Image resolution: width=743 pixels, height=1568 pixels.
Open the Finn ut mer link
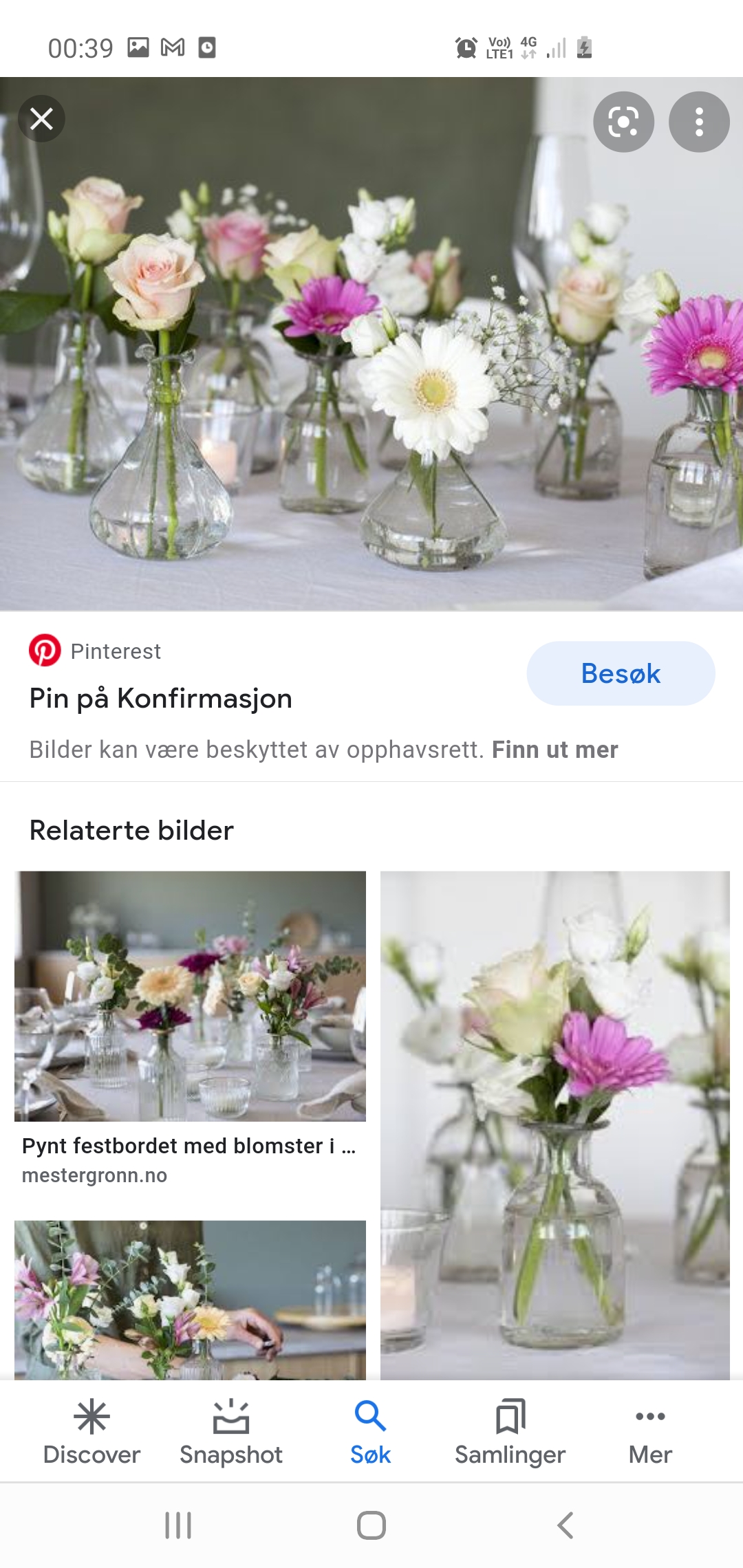point(554,750)
